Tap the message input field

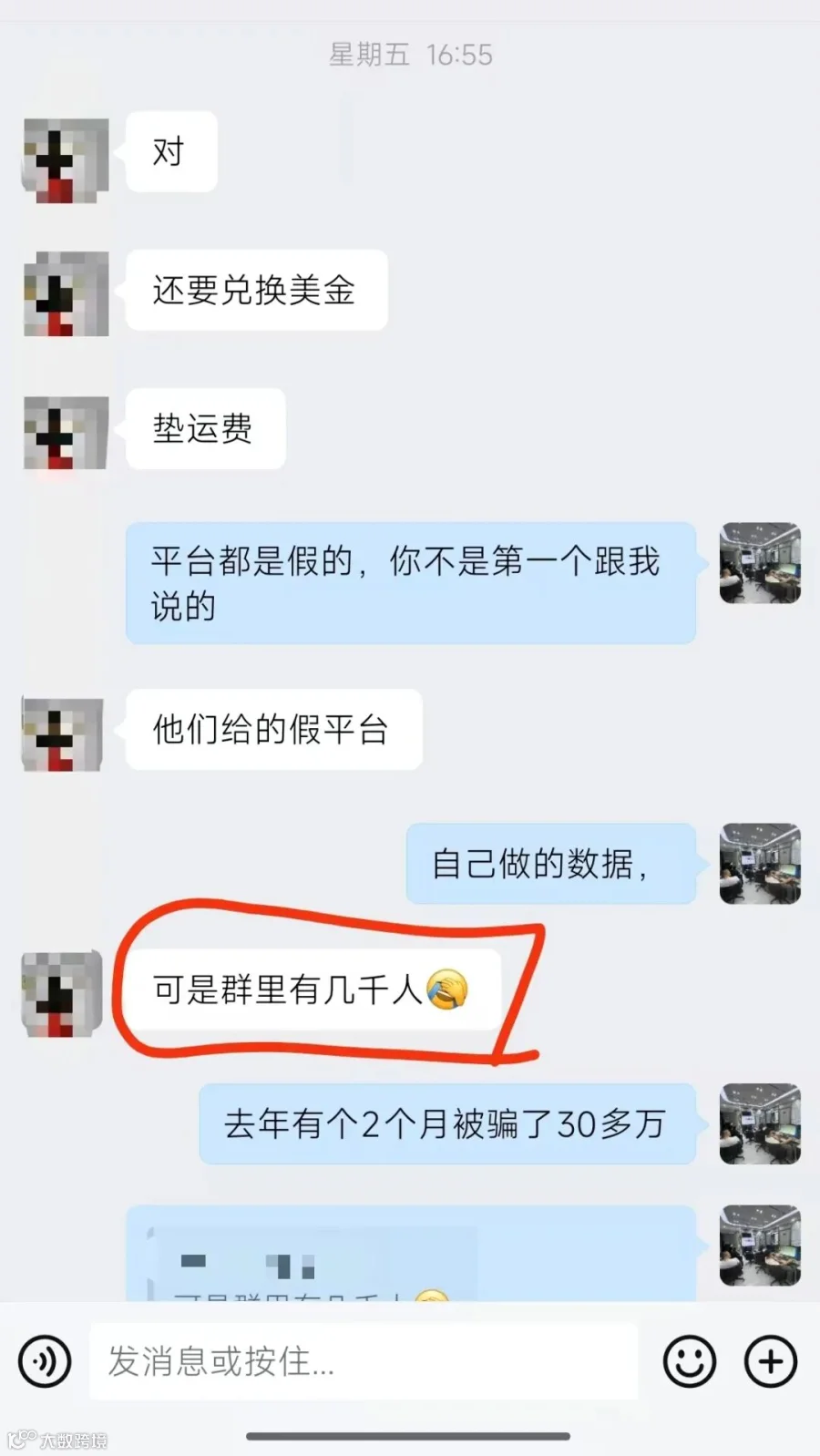364,1361
